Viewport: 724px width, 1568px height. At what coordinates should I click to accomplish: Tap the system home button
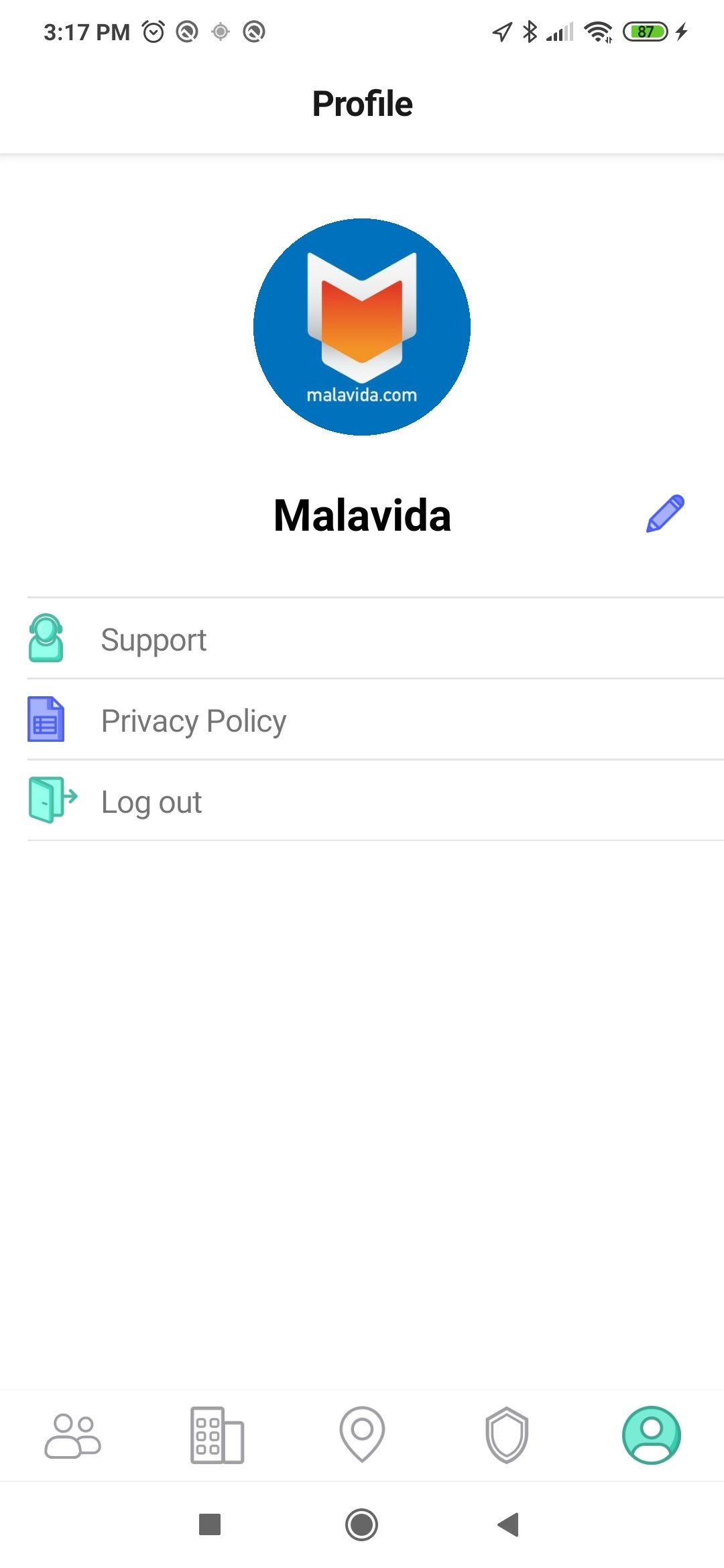[362, 1524]
